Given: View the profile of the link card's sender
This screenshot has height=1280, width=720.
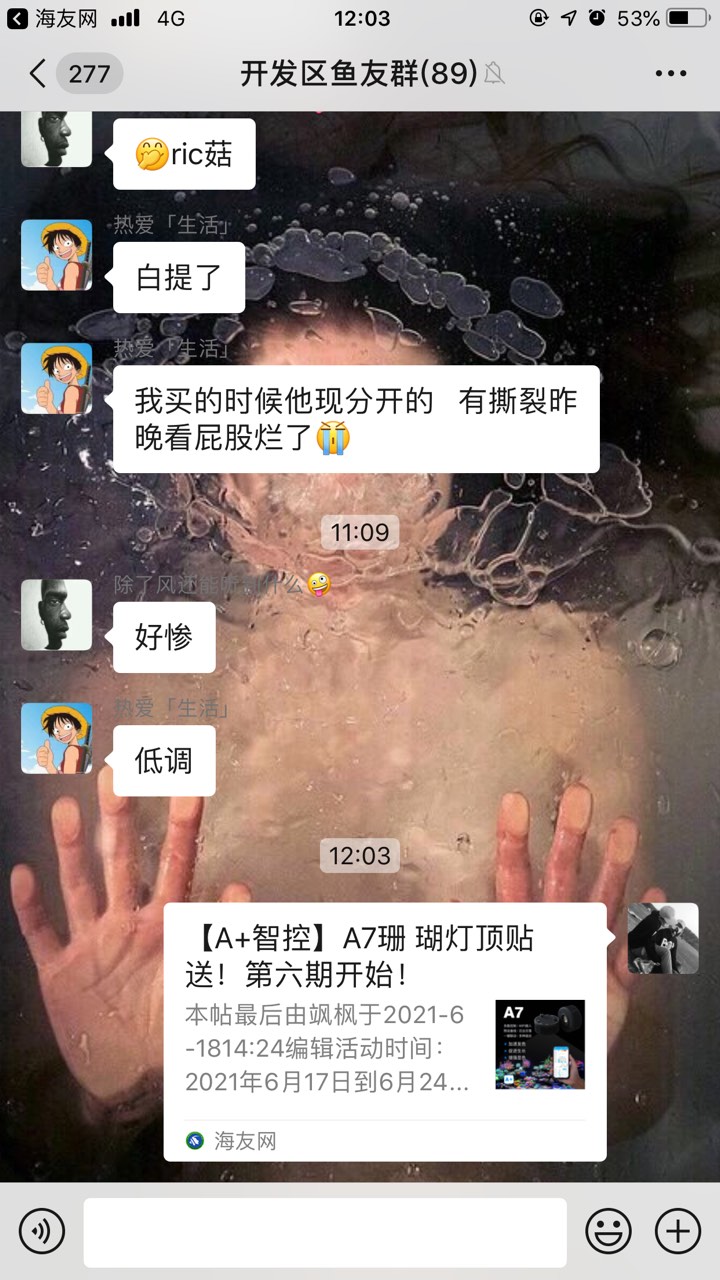Looking at the screenshot, I should click(663, 938).
